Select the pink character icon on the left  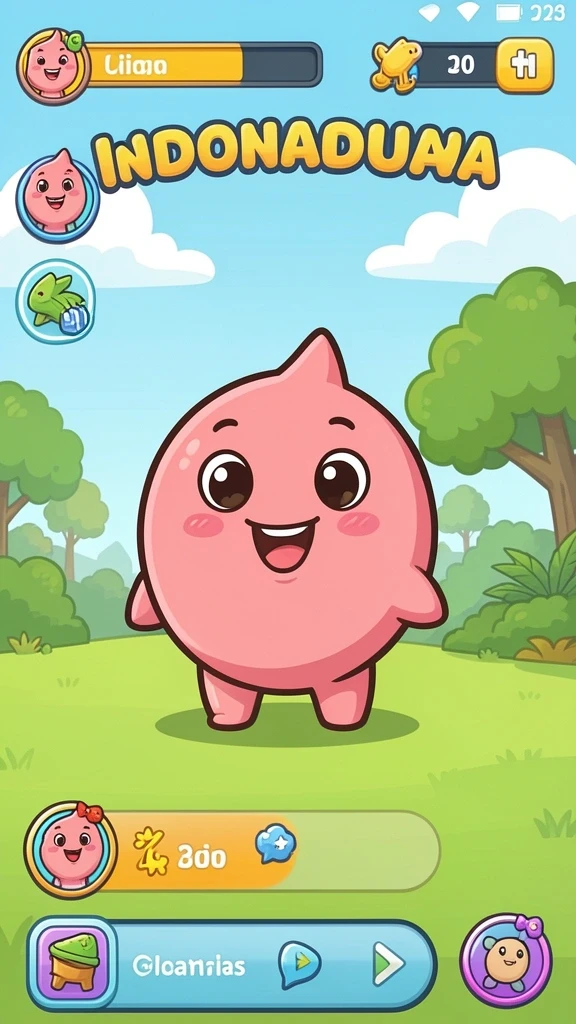tap(57, 196)
